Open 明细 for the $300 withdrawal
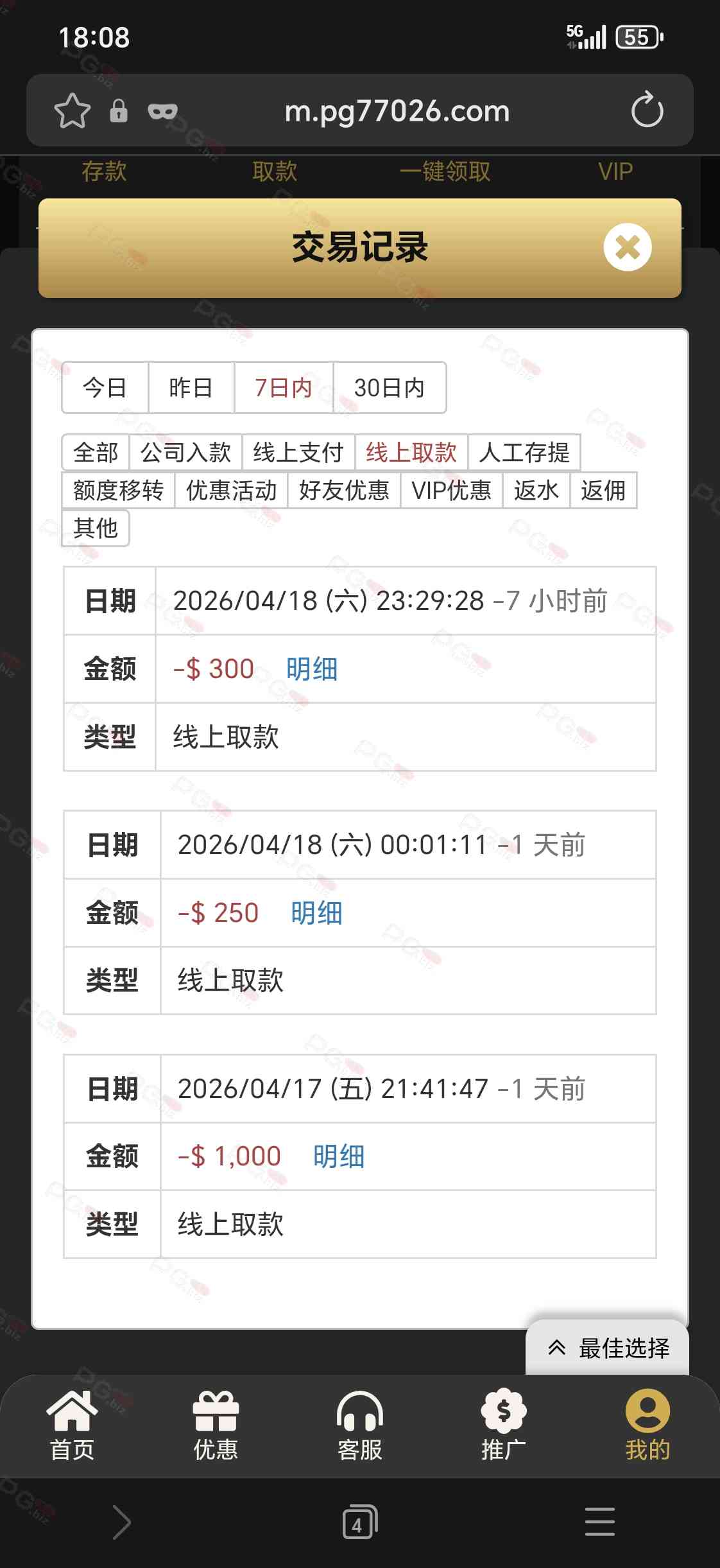Image resolution: width=720 pixels, height=1568 pixels. click(x=312, y=669)
